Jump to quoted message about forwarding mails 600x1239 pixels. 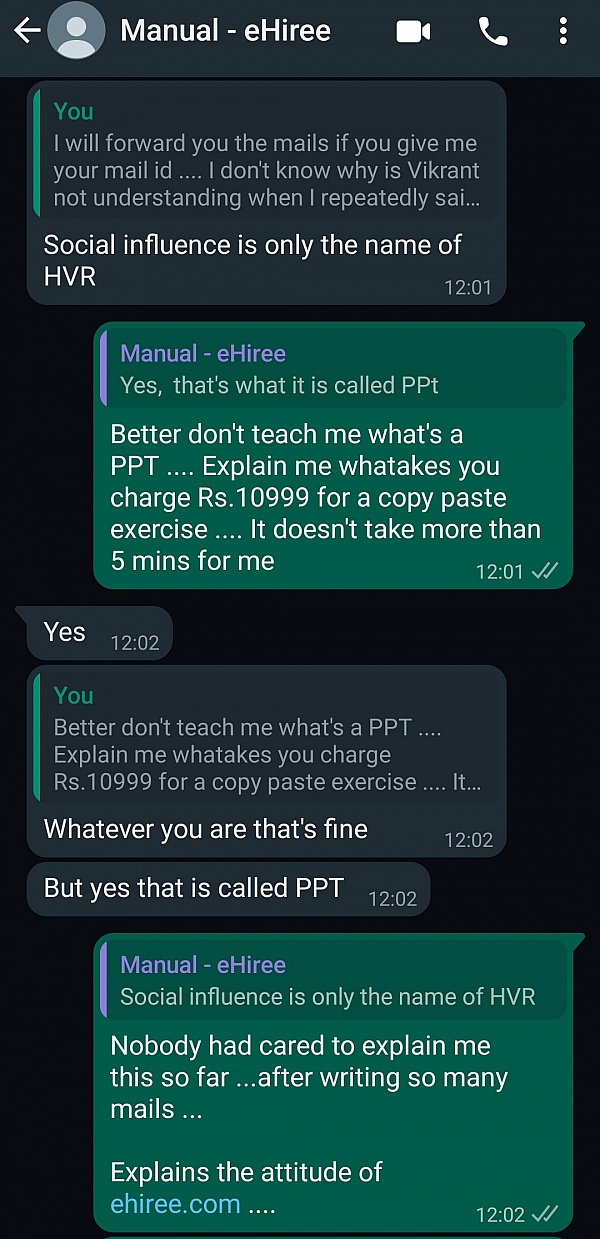point(265,153)
